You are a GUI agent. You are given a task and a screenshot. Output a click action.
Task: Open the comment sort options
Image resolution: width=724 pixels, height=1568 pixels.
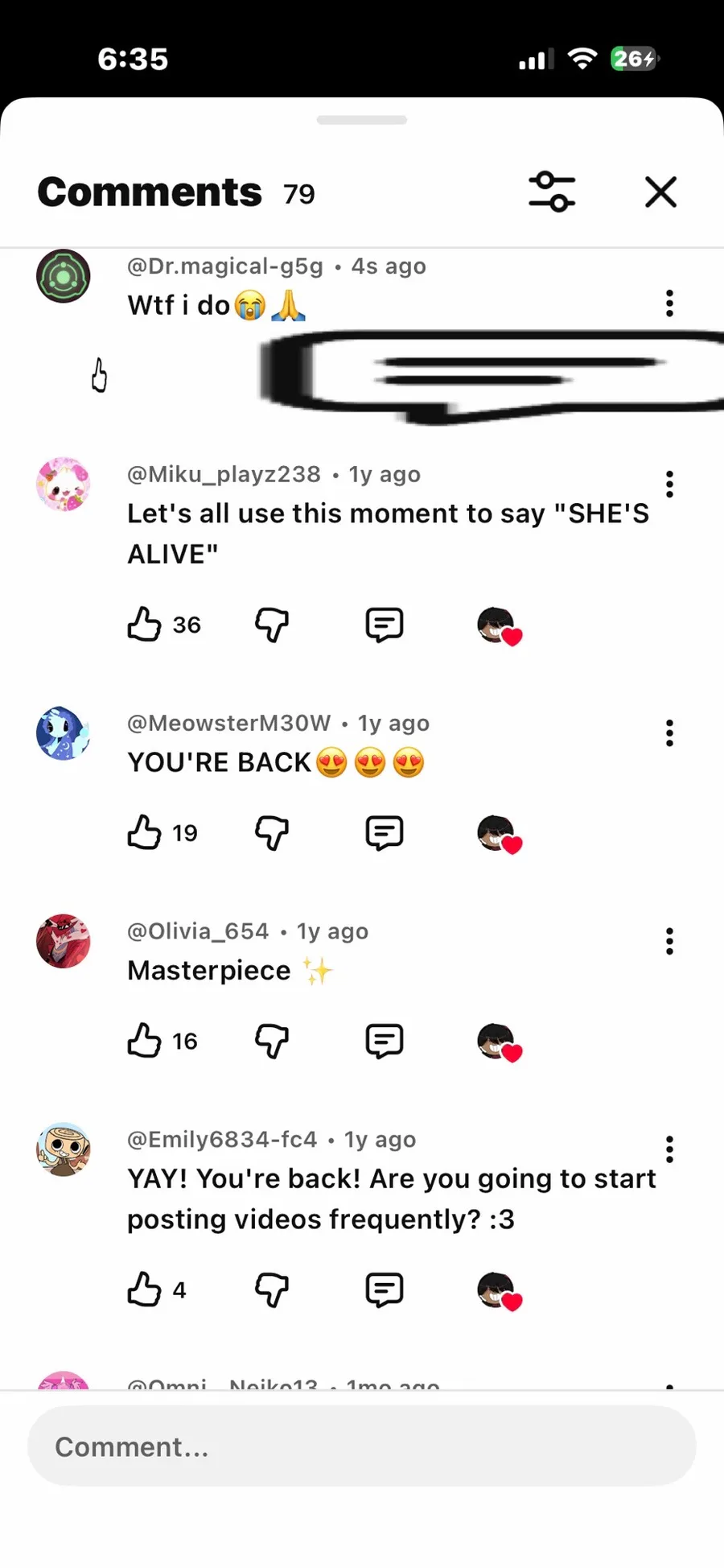tap(552, 192)
